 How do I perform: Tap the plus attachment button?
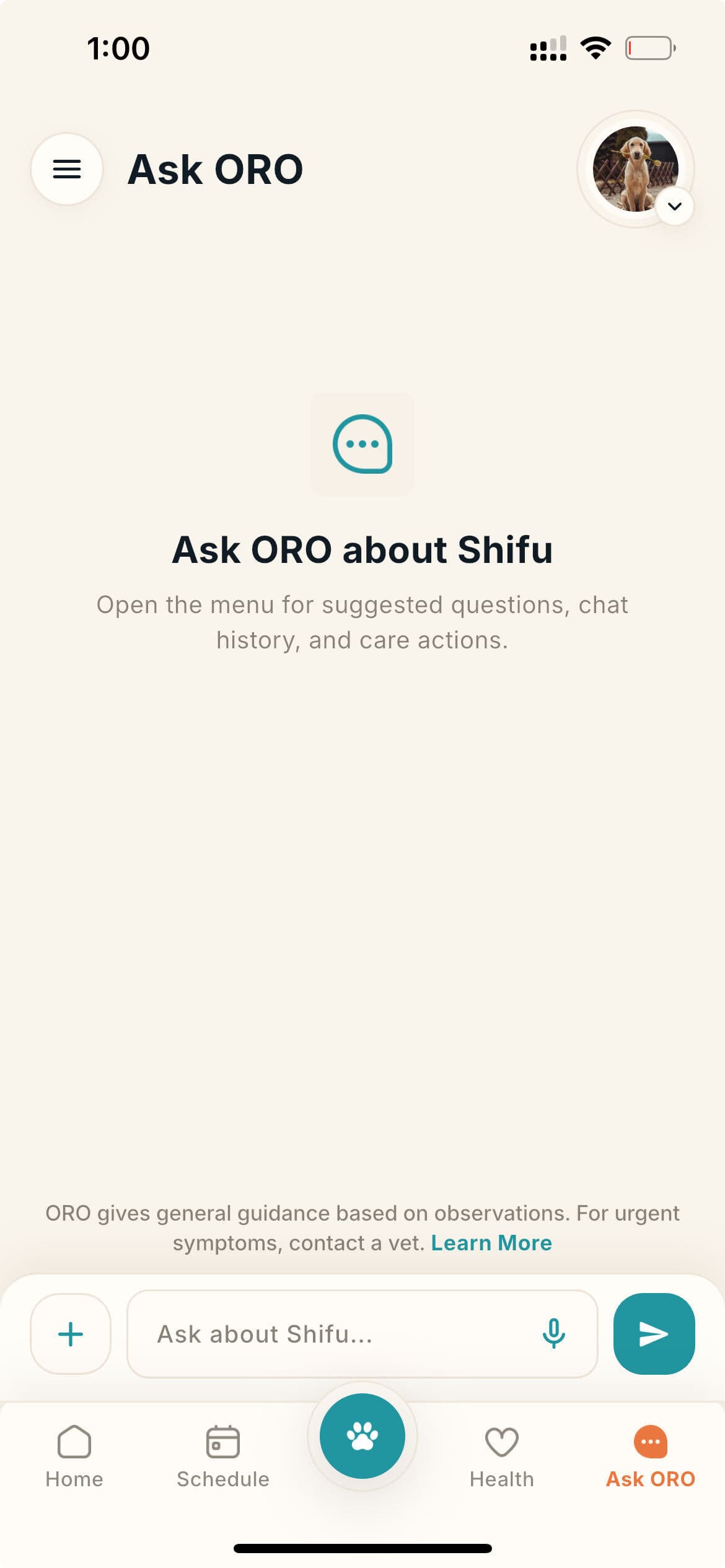[x=71, y=1333]
